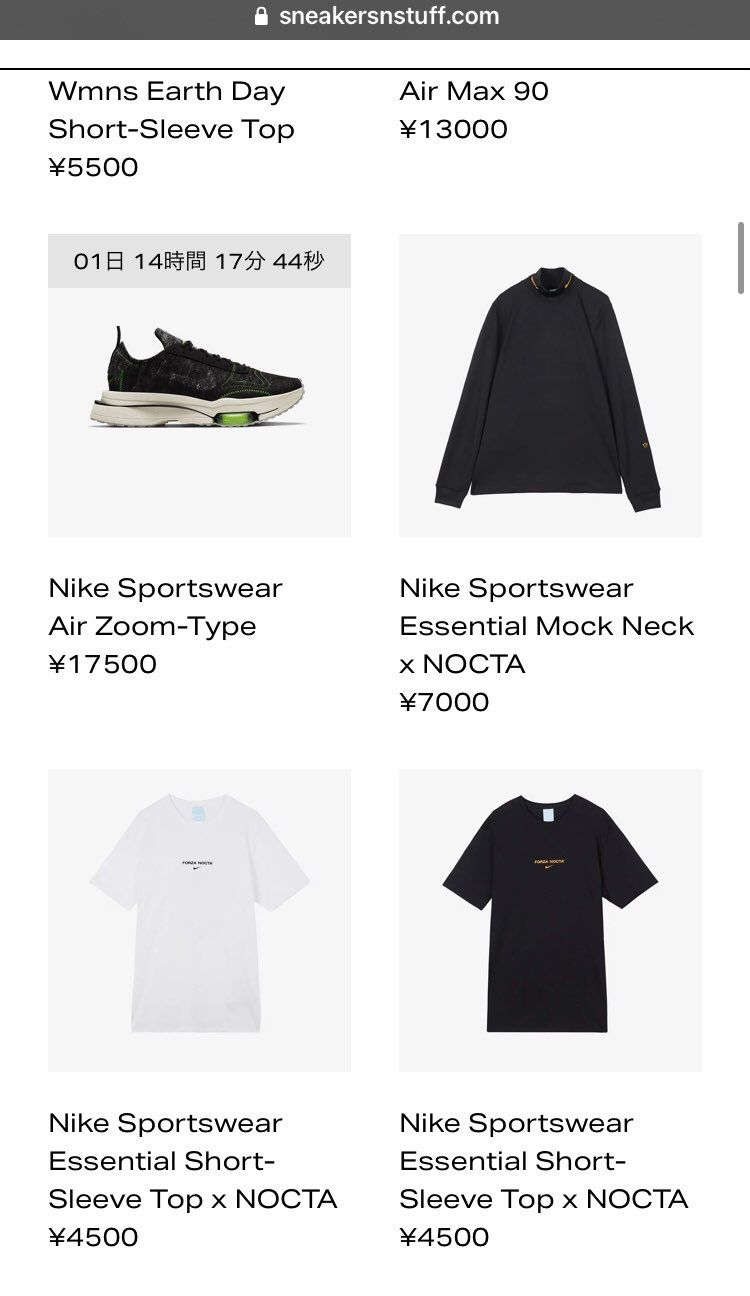The width and height of the screenshot is (750, 1296).
Task: Open the white NOCTA t-shirt photo
Action: point(199,920)
